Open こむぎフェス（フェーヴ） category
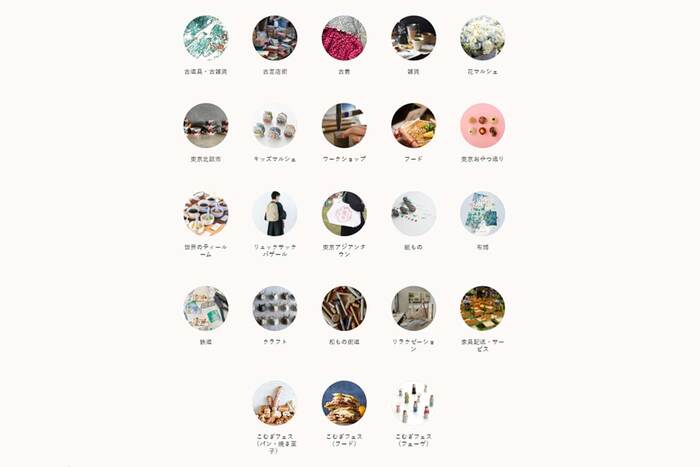Image resolution: width=700 pixels, height=467 pixels. pos(413,403)
